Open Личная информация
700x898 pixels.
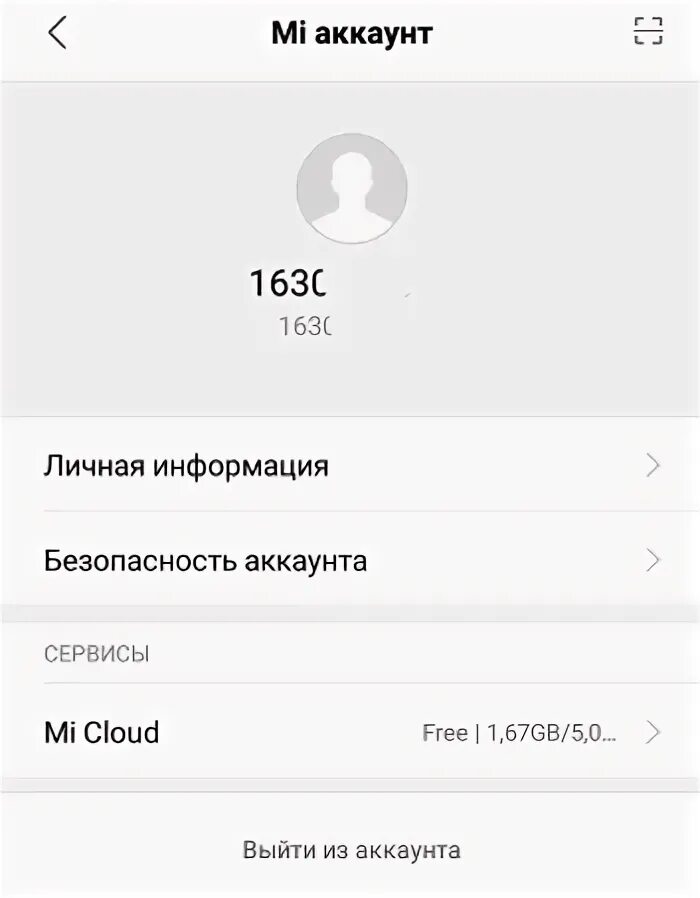point(350,465)
